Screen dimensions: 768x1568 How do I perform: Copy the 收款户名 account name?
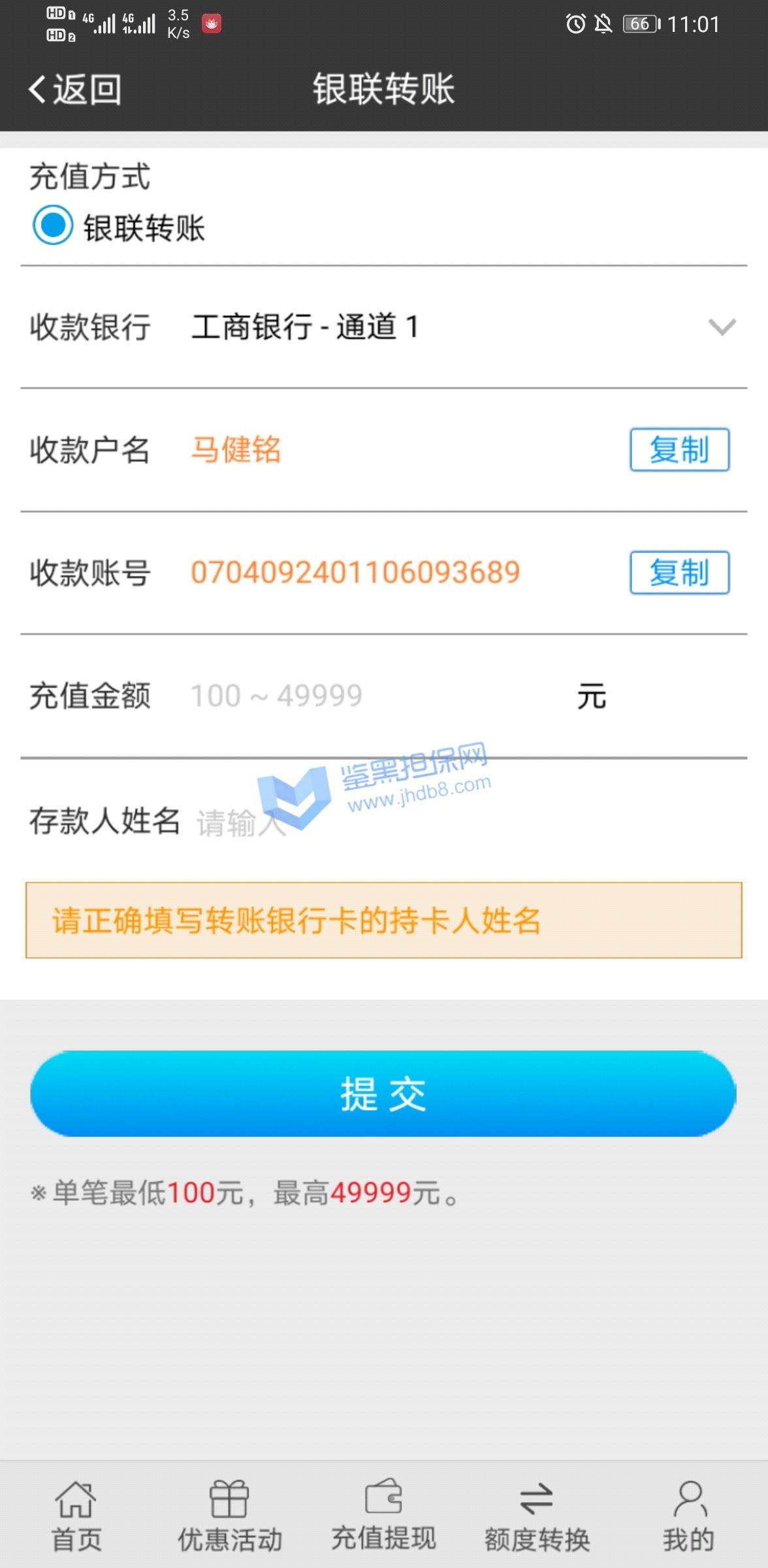pyautogui.click(x=679, y=449)
